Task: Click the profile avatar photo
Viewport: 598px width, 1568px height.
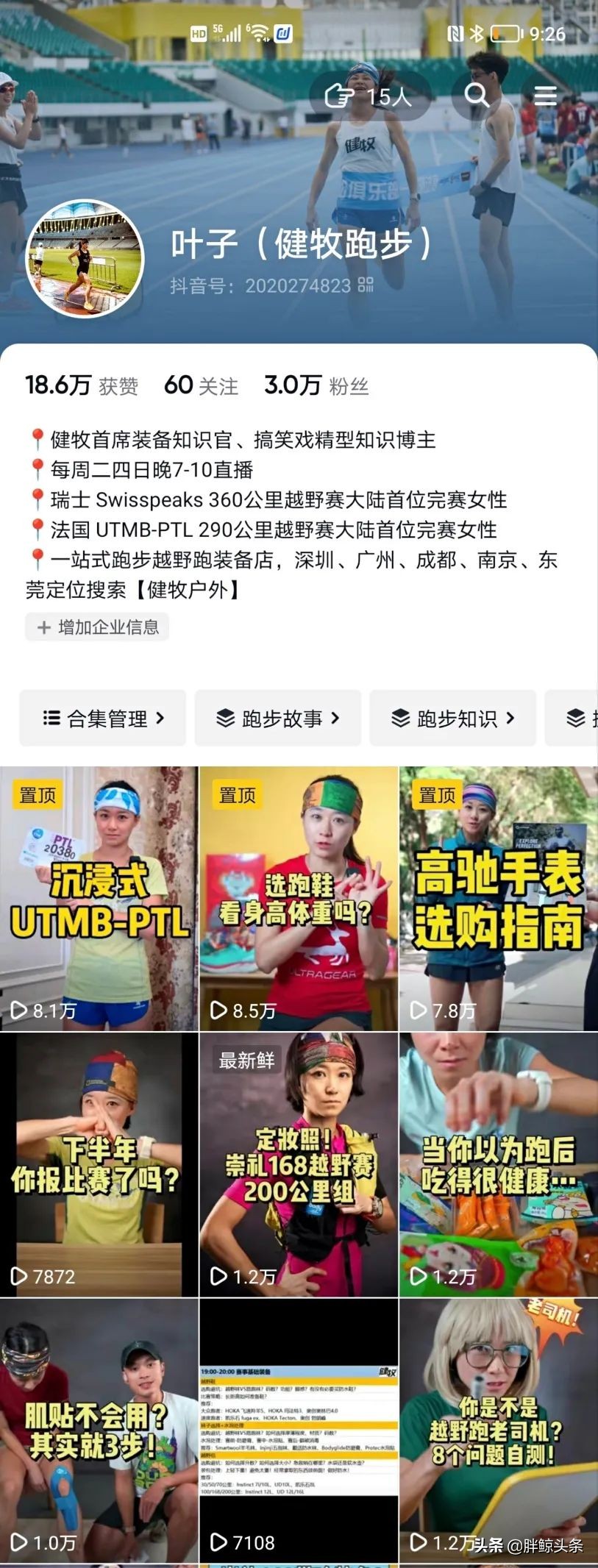Action: pyautogui.click(x=86, y=259)
